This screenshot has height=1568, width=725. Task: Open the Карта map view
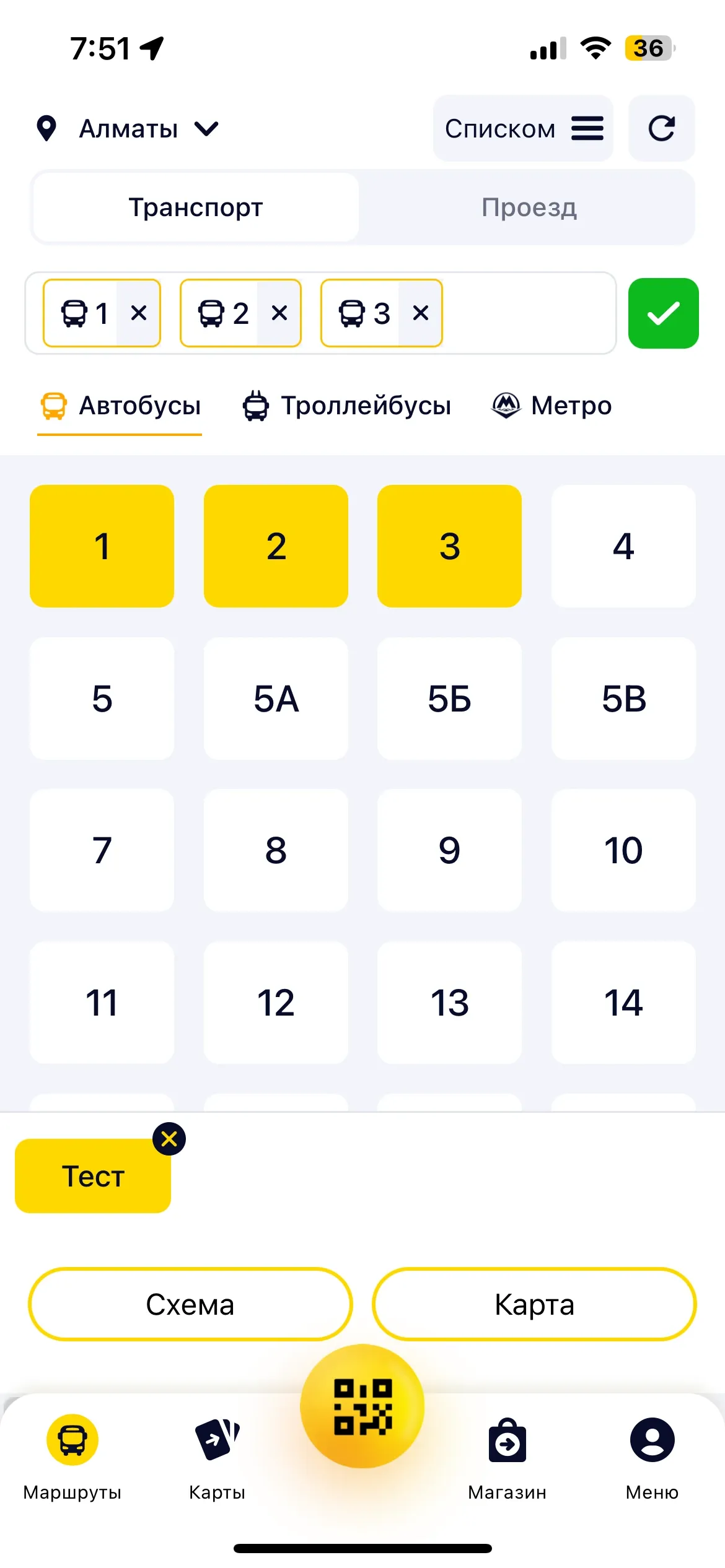click(534, 1304)
